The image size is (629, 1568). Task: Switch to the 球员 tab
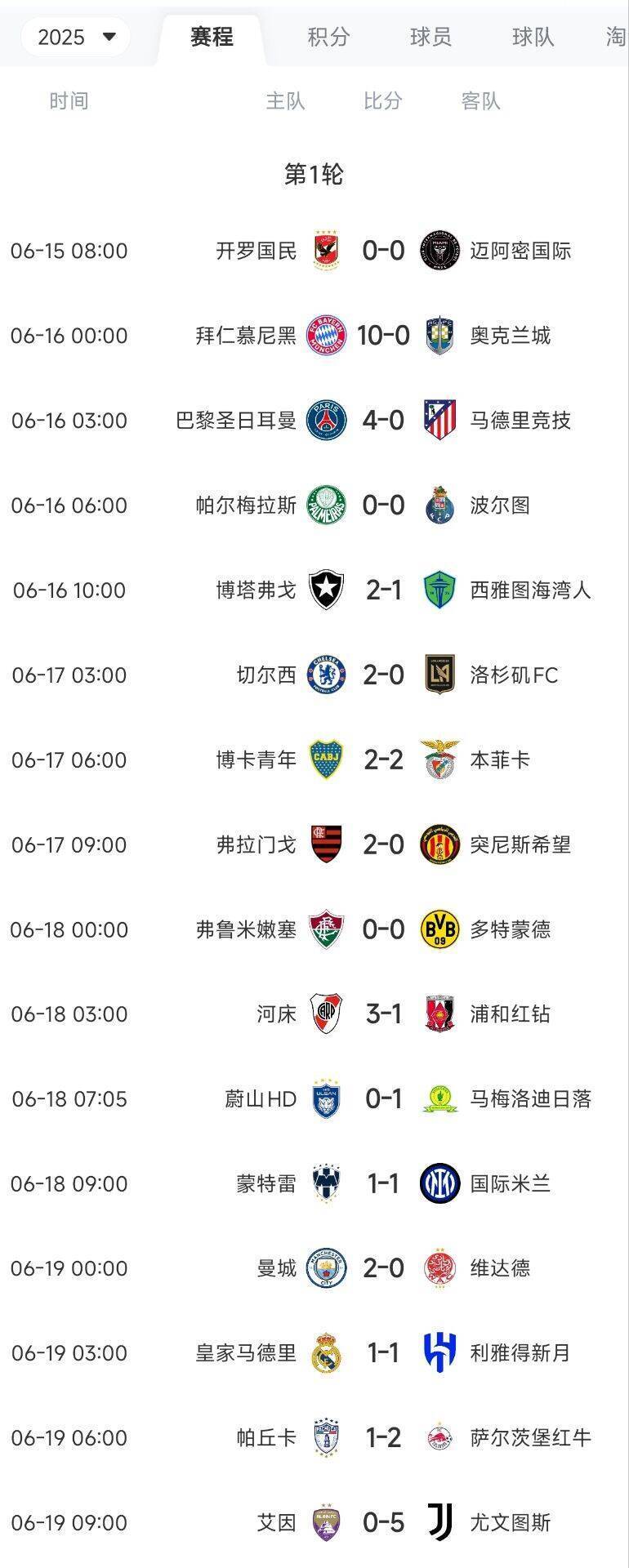pos(430,37)
